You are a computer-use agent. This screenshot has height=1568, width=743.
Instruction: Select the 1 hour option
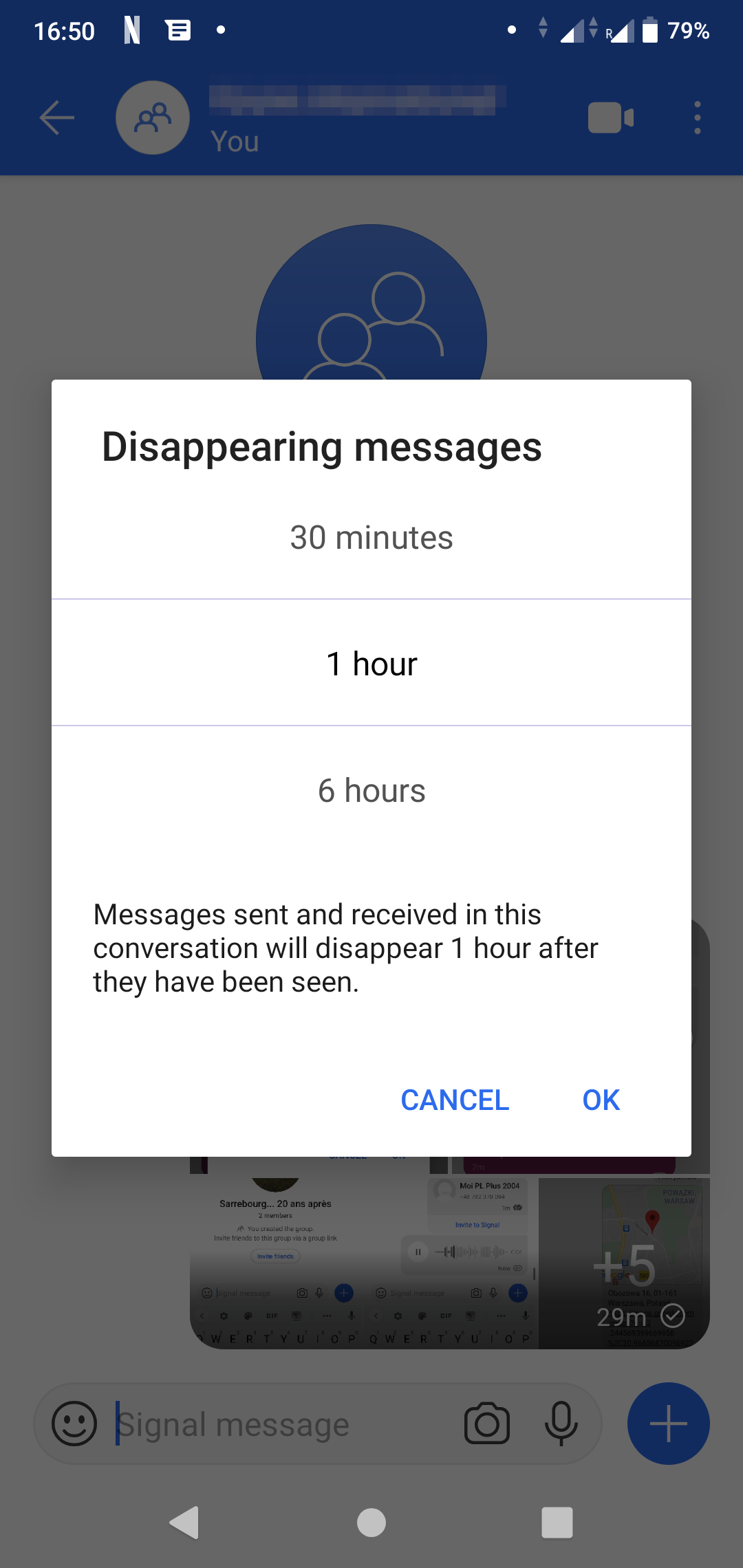point(371,663)
